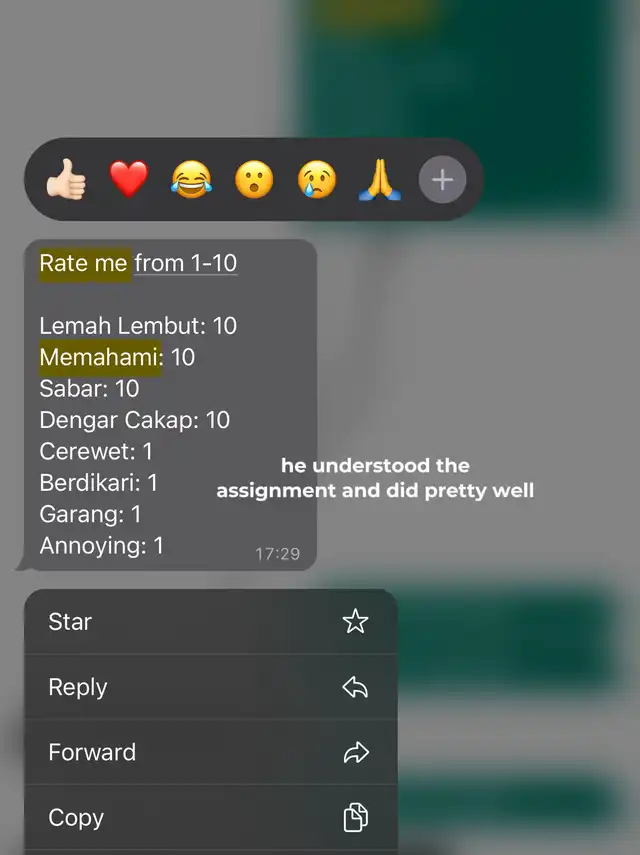Copy the message text

coord(210,818)
